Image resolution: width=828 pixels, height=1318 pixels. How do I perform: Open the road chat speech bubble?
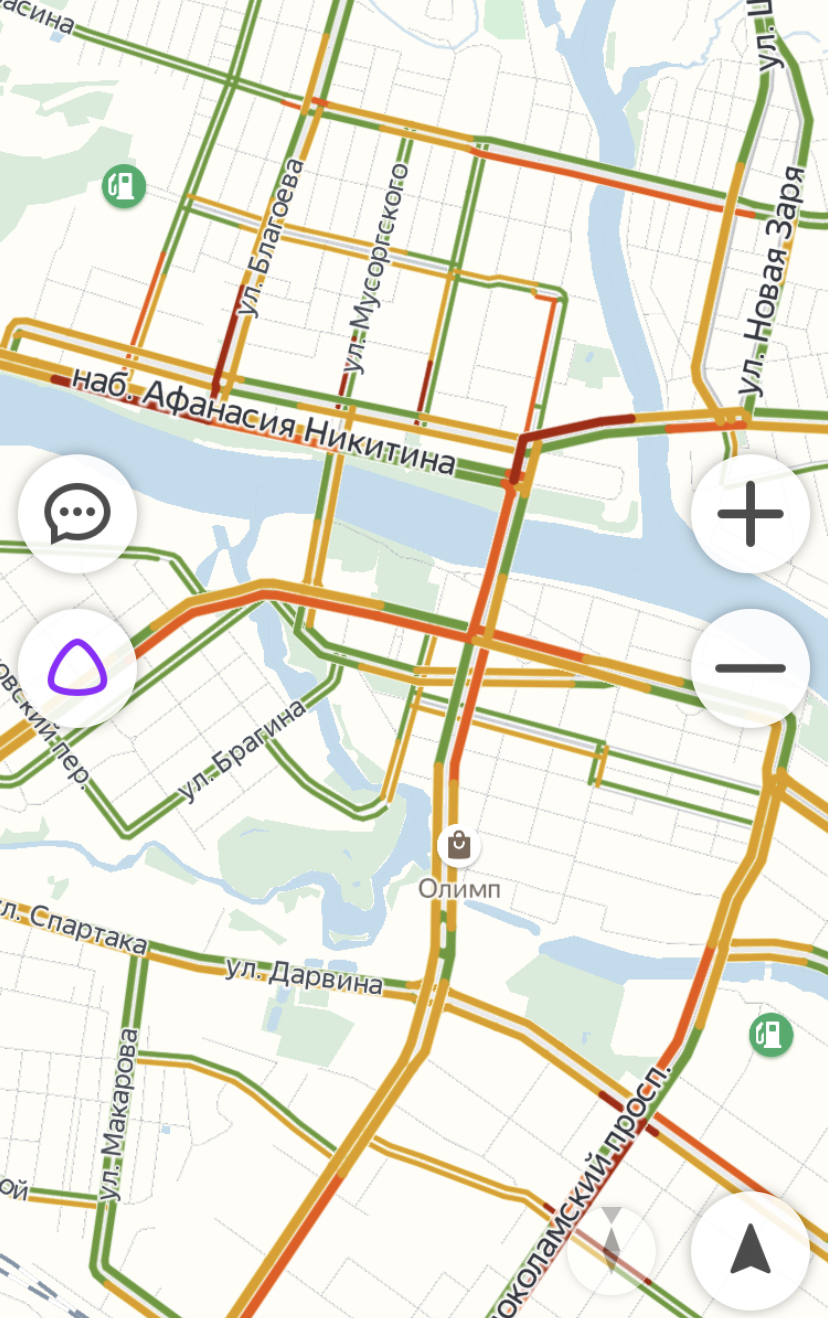(x=77, y=514)
